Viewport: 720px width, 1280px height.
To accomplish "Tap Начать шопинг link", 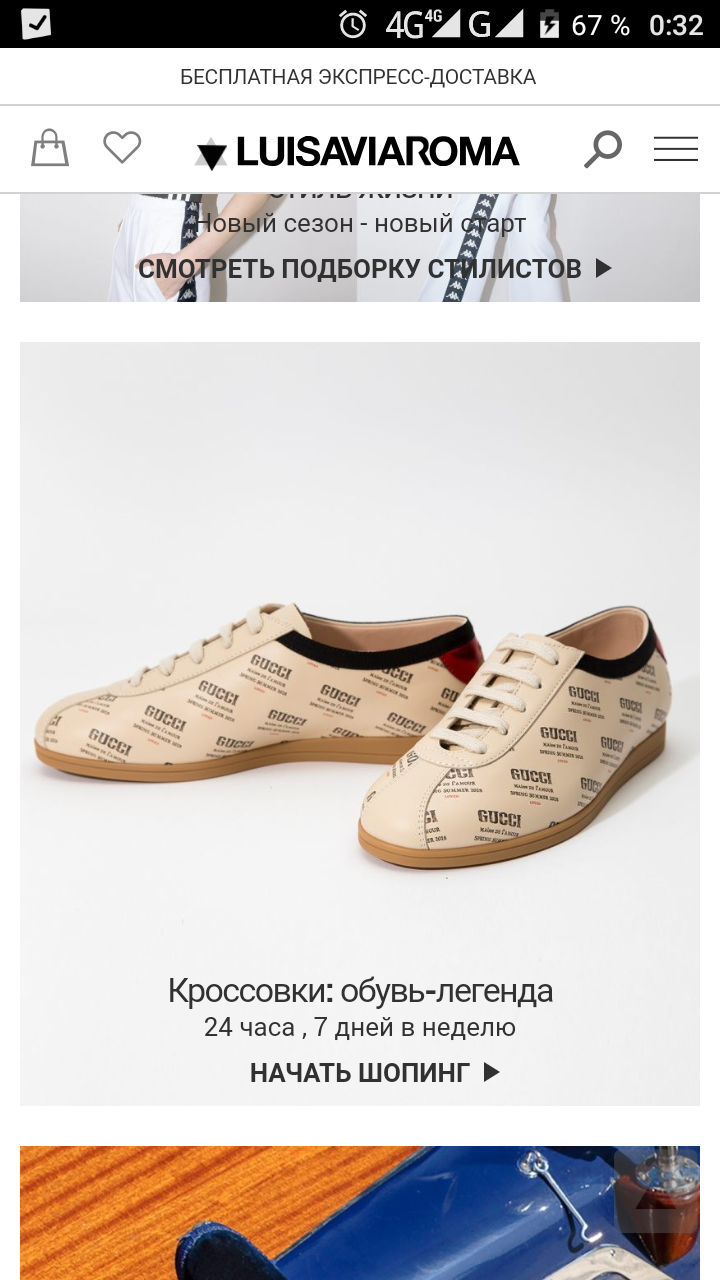I will 374,1073.
